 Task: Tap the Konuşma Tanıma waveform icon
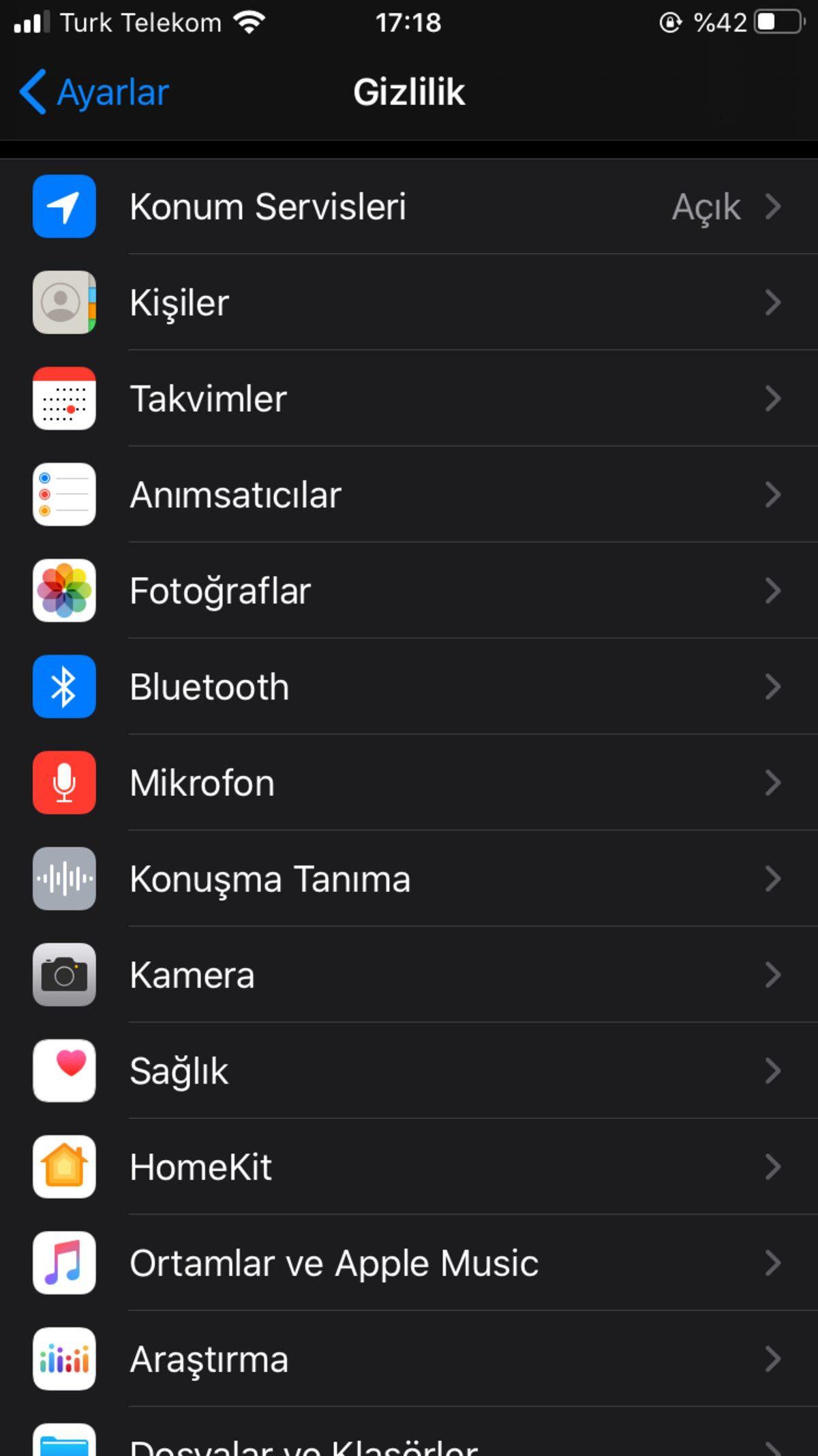63,879
